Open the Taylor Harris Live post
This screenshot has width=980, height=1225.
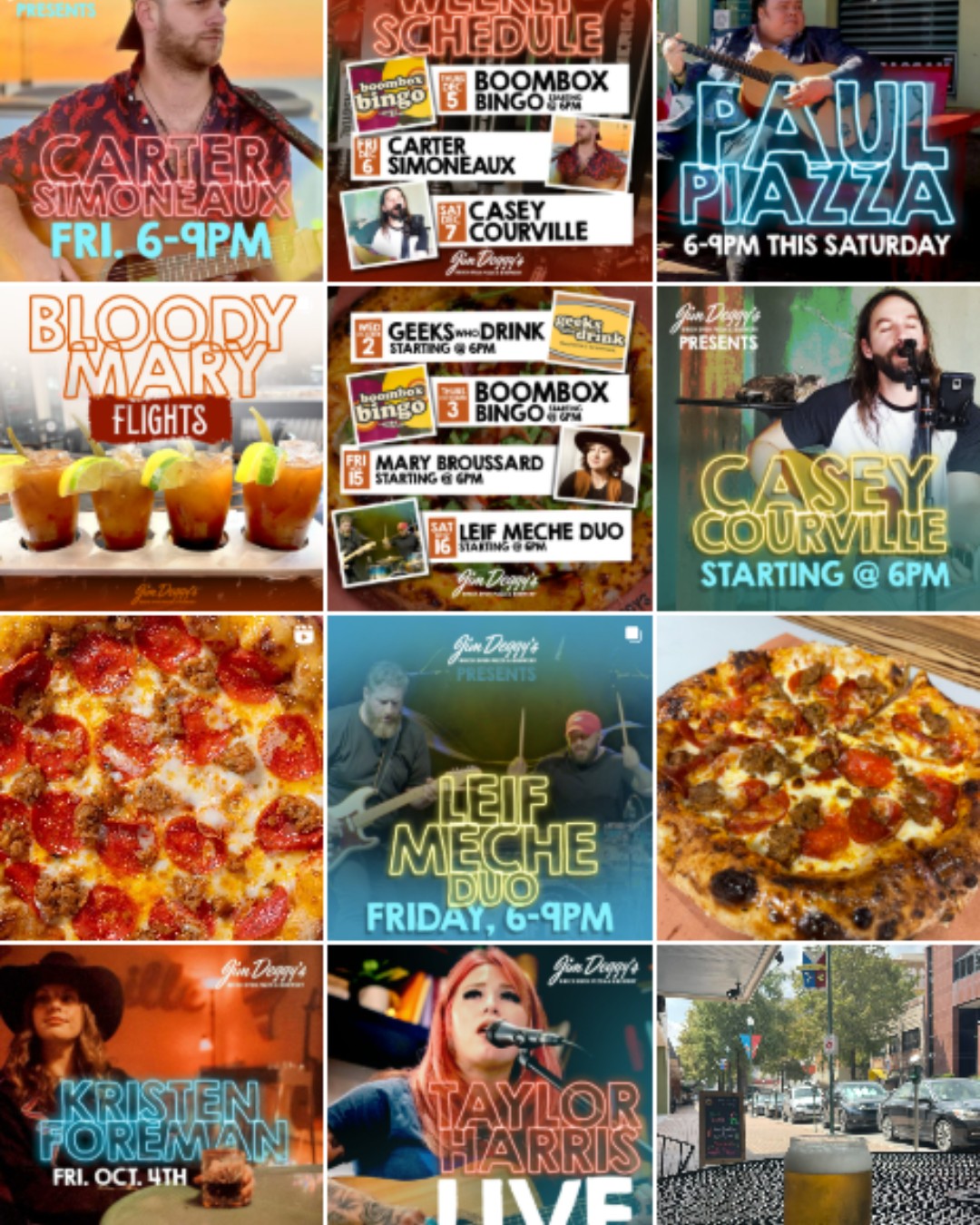point(490,1084)
